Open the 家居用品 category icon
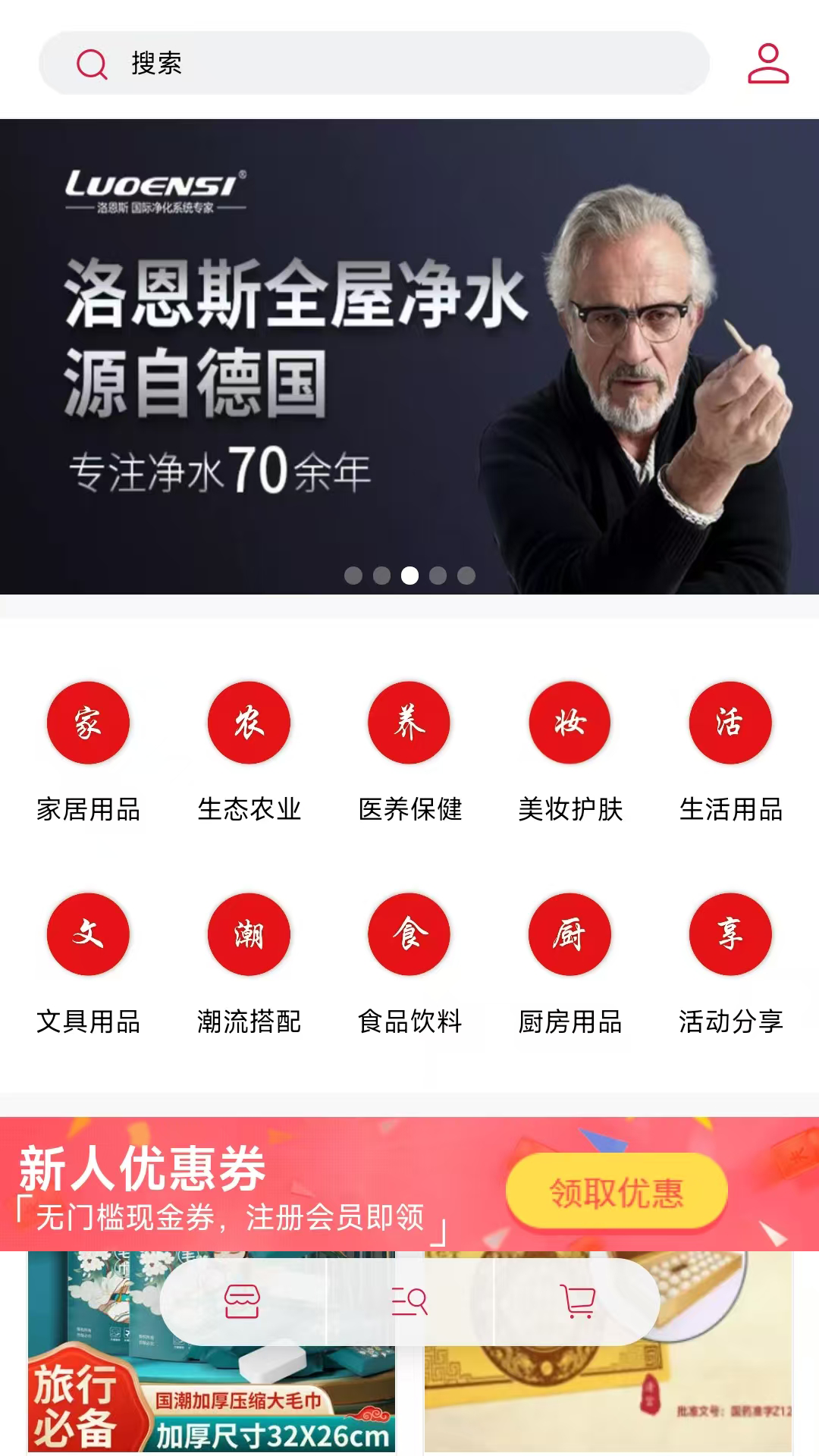This screenshot has width=819, height=1456. pyautogui.click(x=88, y=723)
